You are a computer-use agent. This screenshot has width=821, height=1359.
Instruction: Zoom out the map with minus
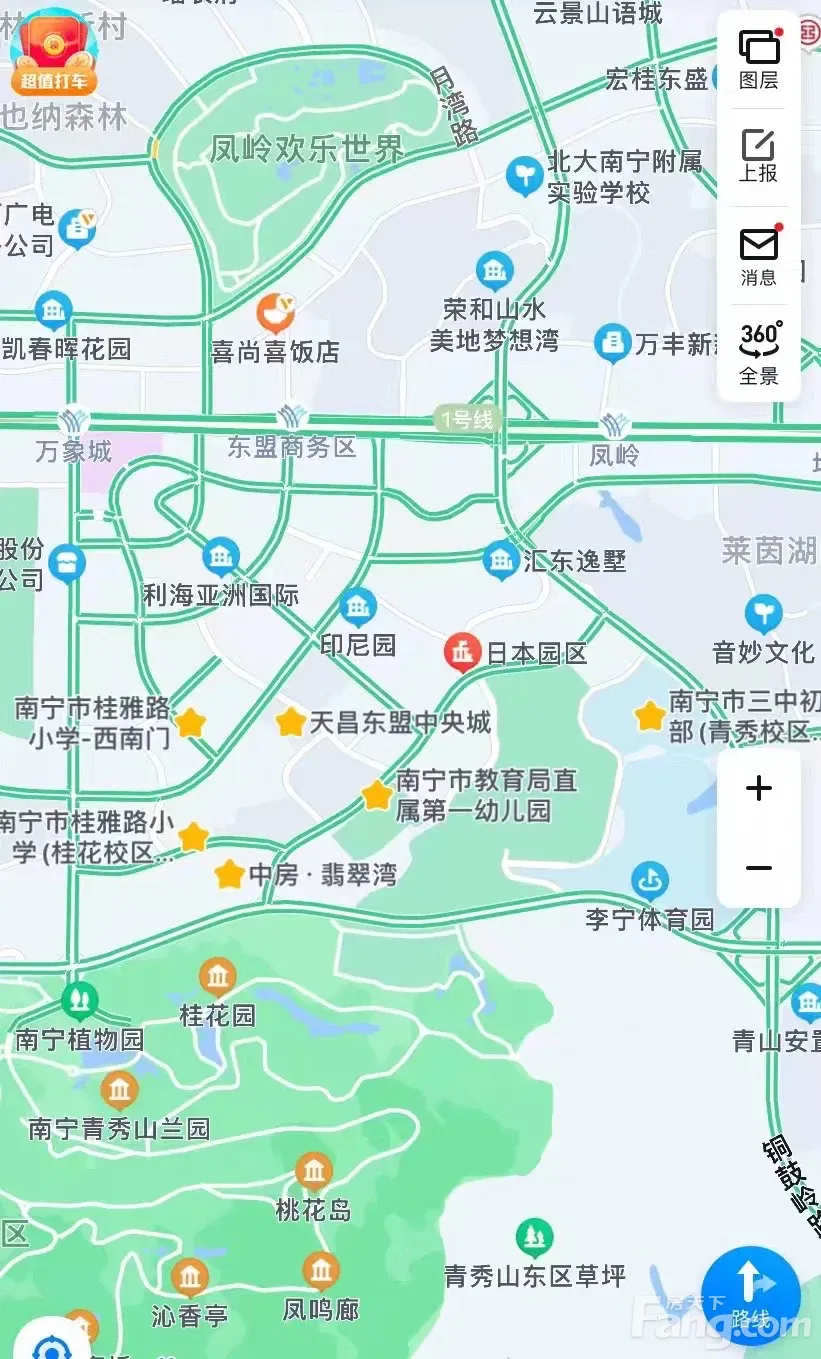759,868
